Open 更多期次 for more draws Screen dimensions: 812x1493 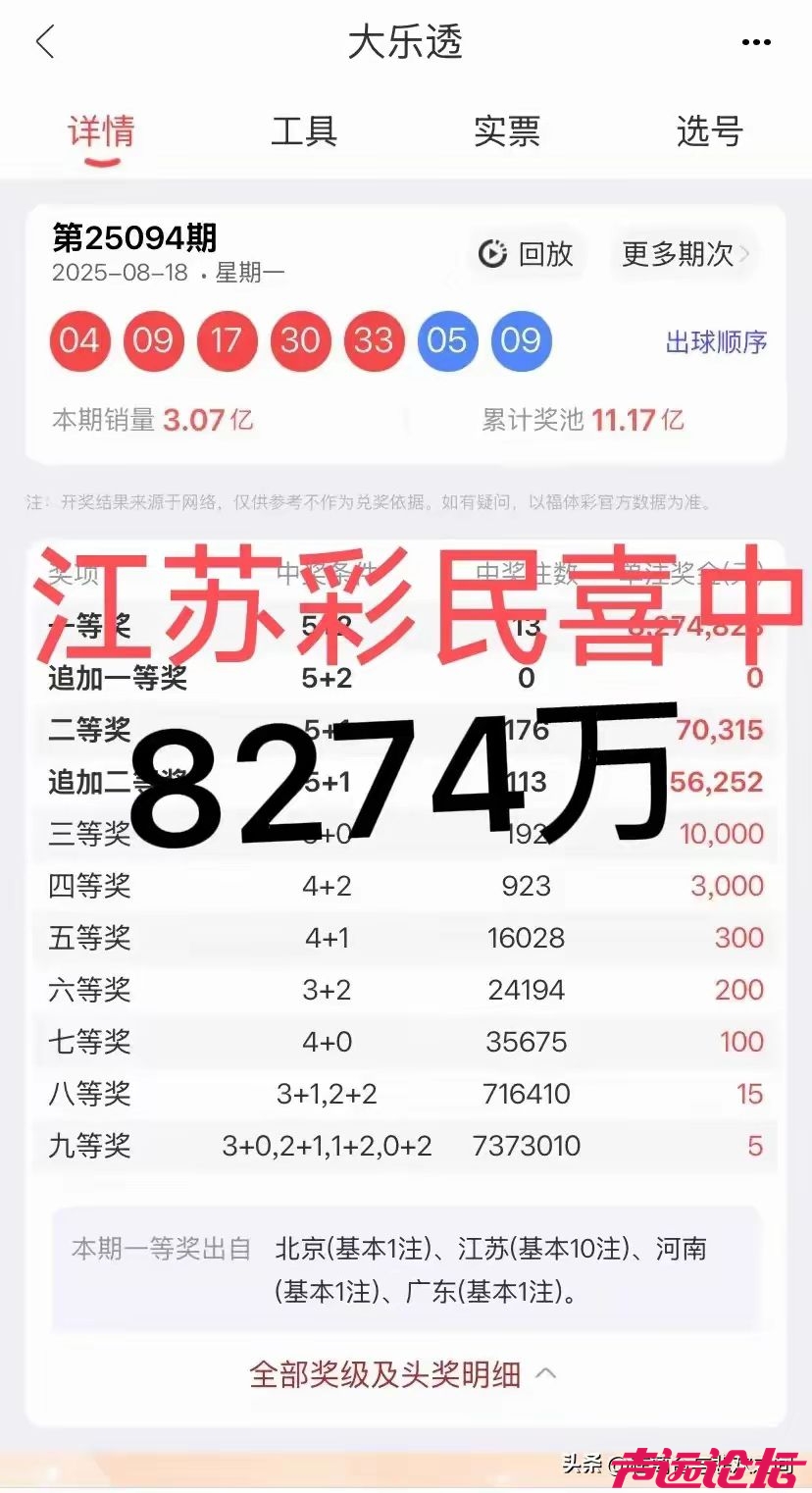685,254
